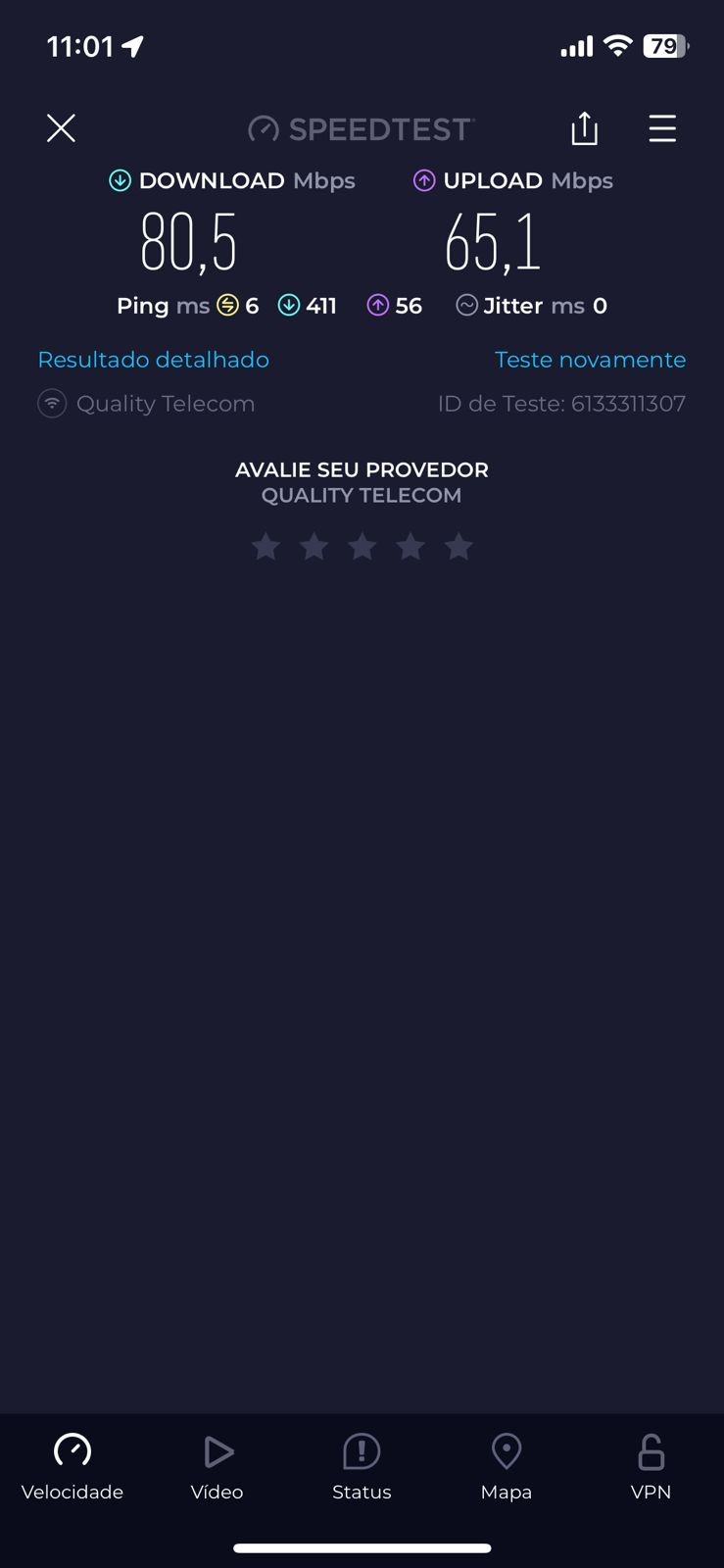Open Resultado detalhado

click(153, 360)
